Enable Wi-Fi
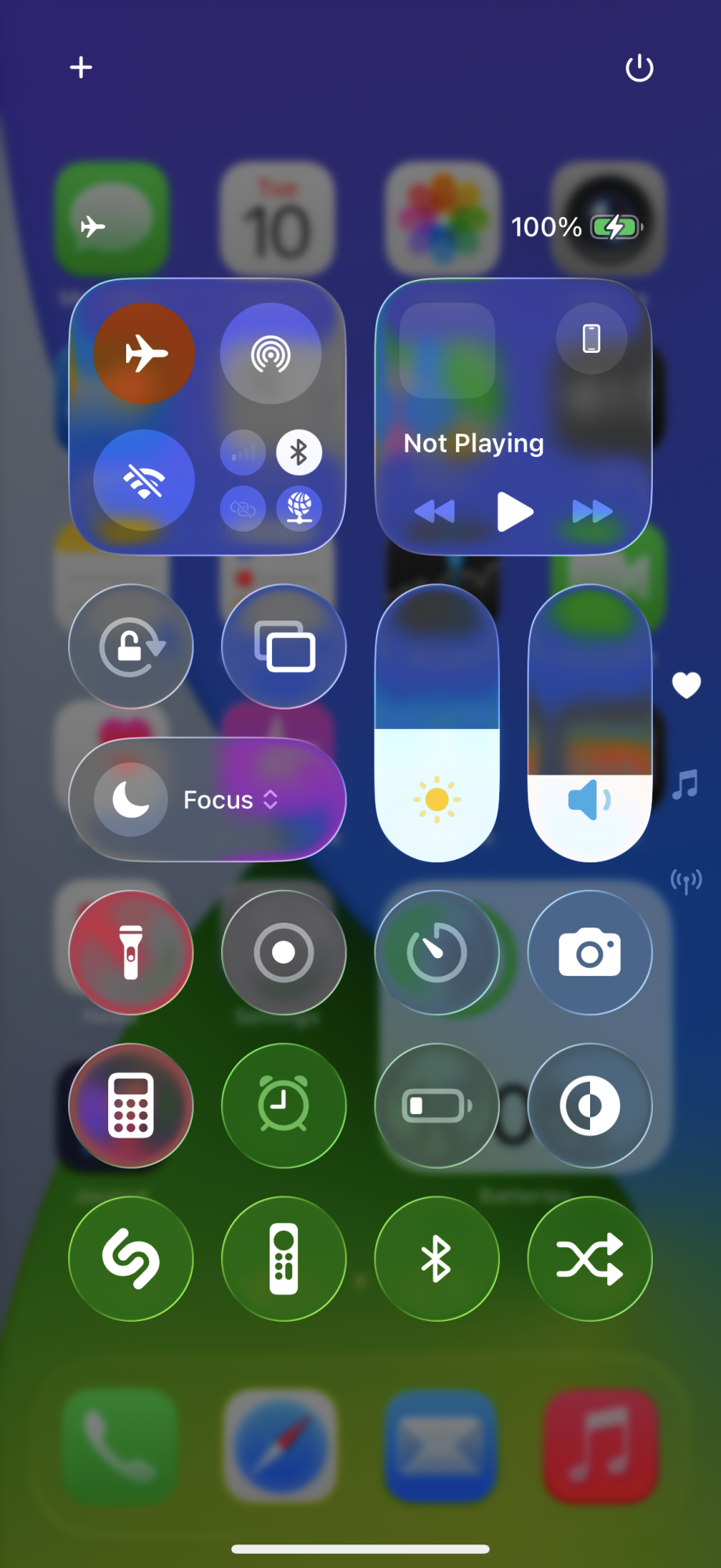721x1568 pixels. click(144, 481)
